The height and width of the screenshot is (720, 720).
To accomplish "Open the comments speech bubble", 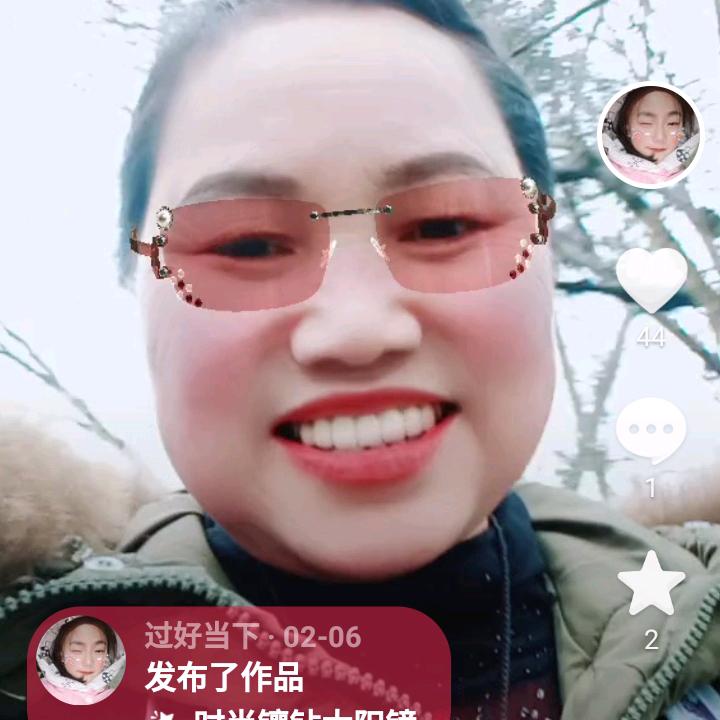I will [x=651, y=431].
